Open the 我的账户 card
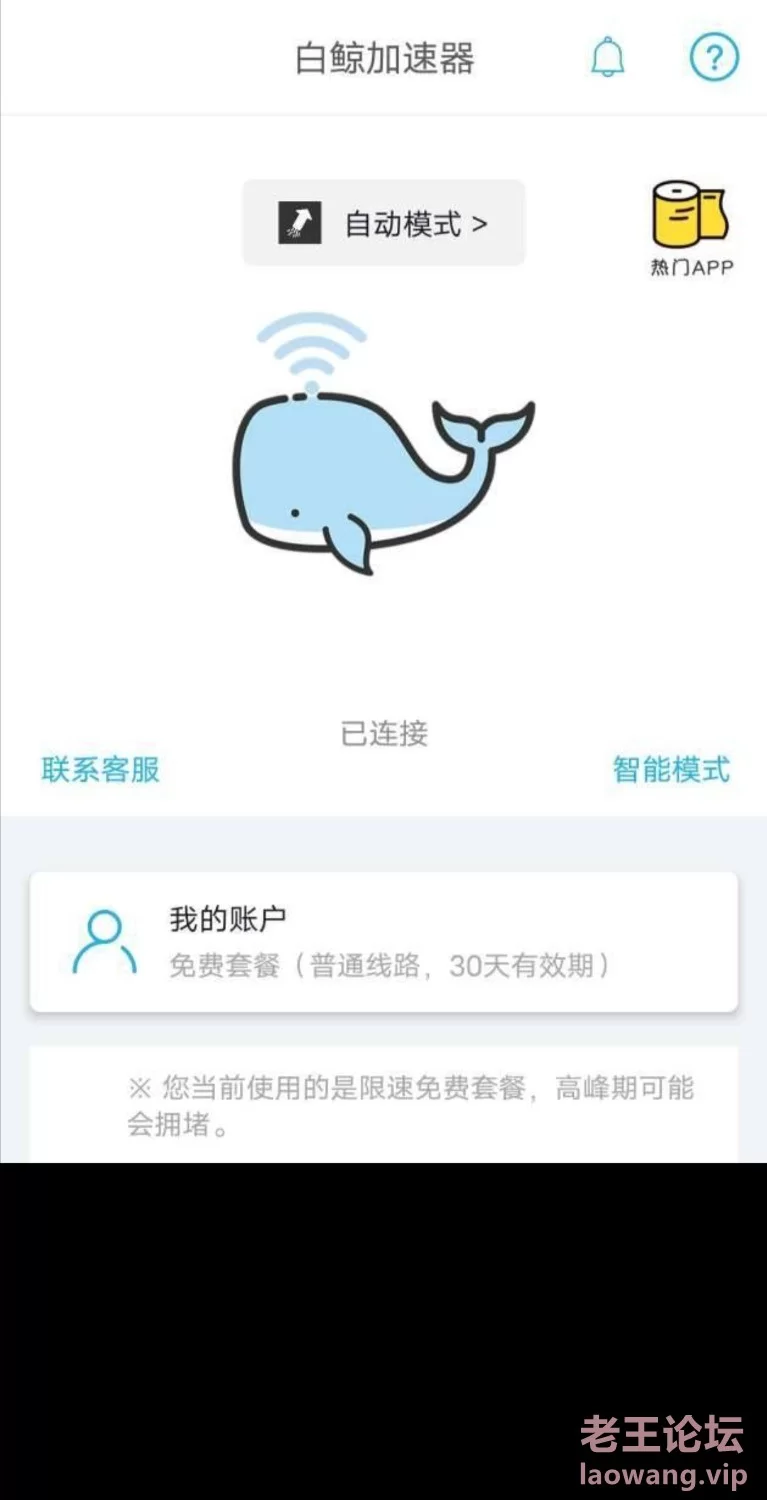Screen dimensions: 767x1500 coord(384,941)
